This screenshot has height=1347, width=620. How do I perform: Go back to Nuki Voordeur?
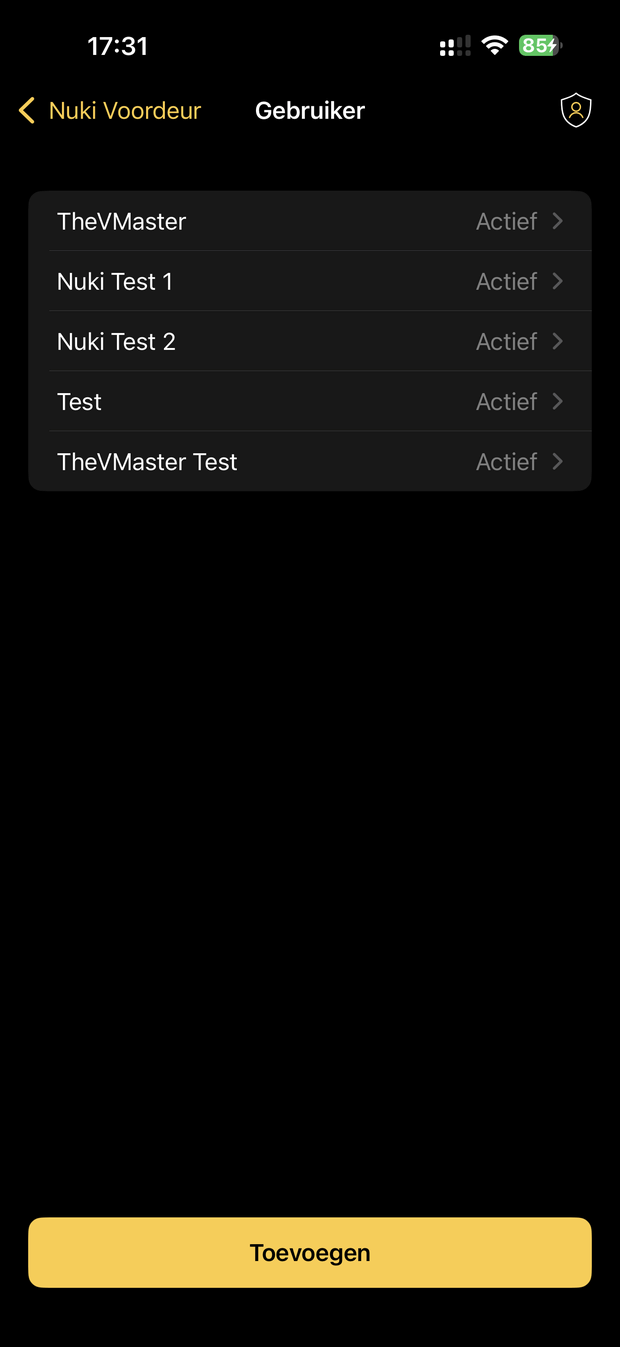110,111
